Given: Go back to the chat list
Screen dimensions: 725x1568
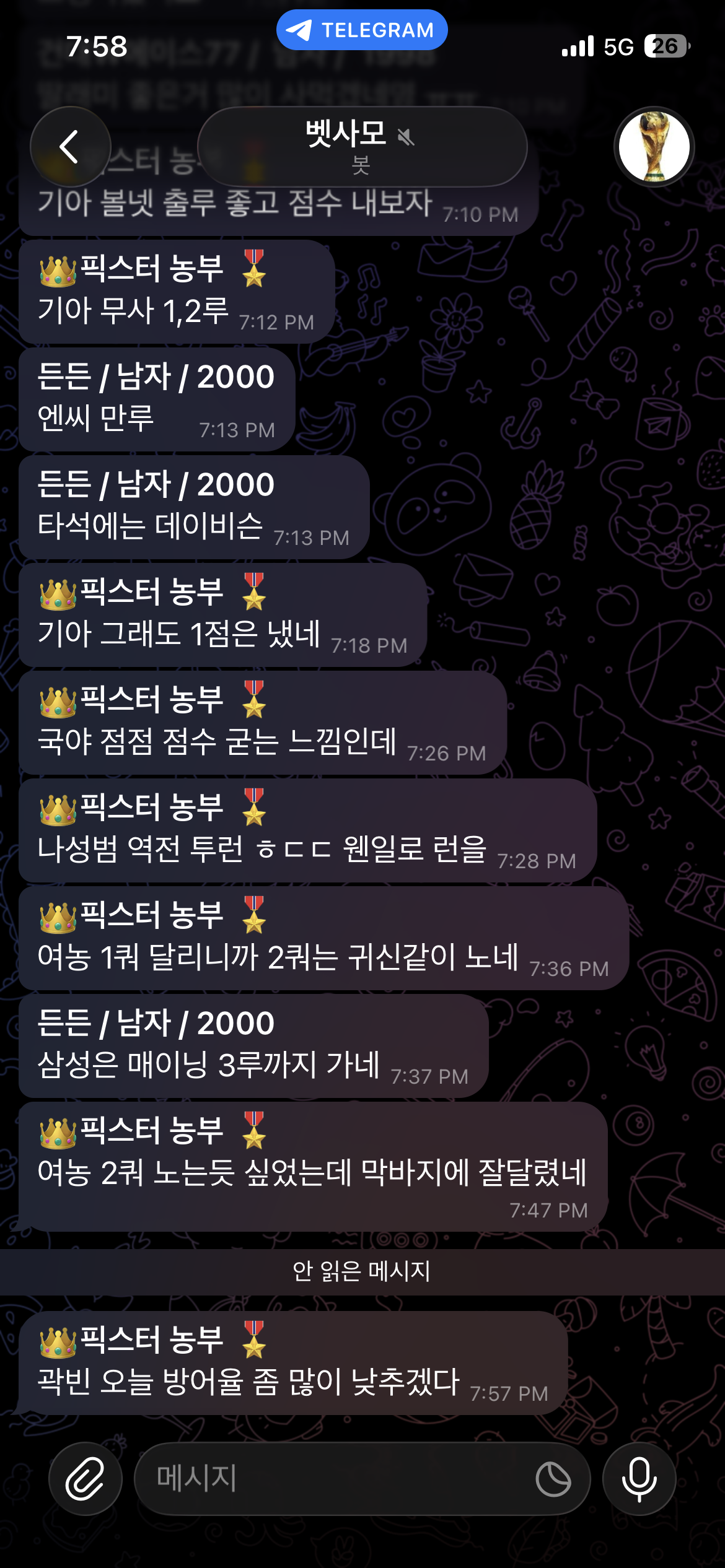Looking at the screenshot, I should click(x=70, y=147).
